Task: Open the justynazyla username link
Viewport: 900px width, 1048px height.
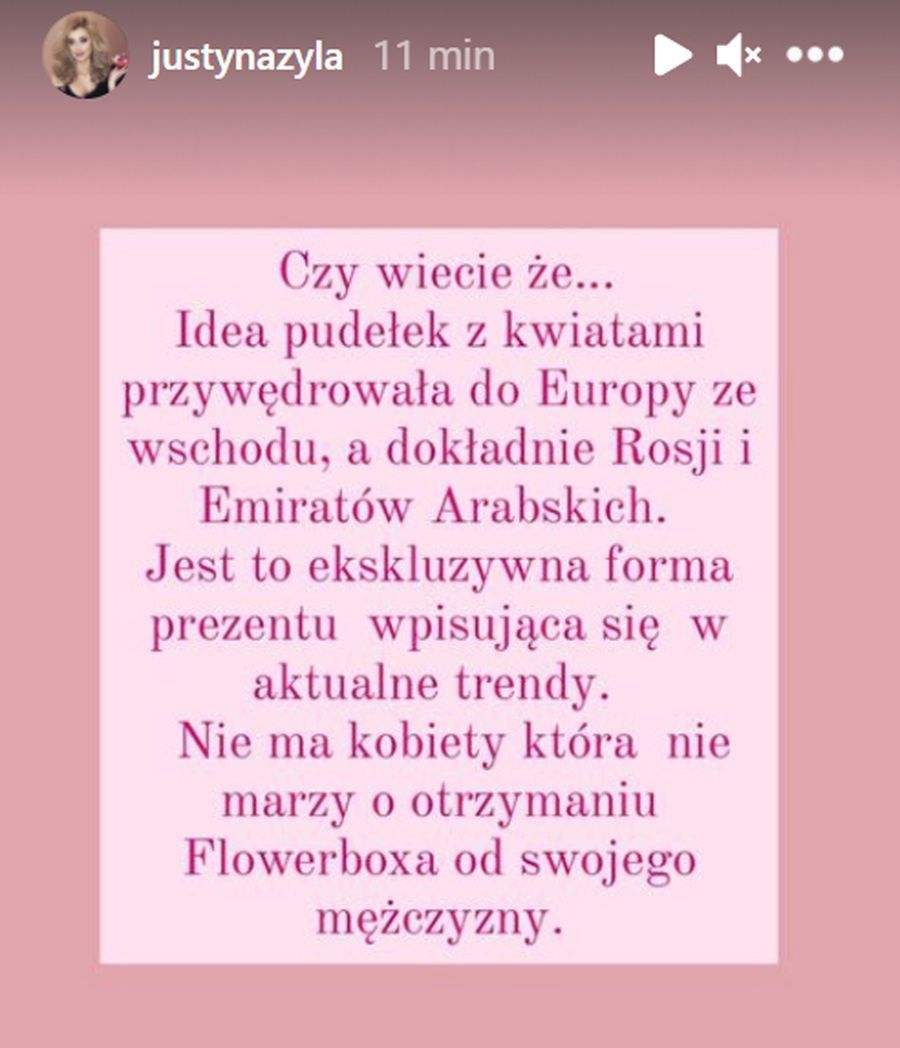Action: 245,57
